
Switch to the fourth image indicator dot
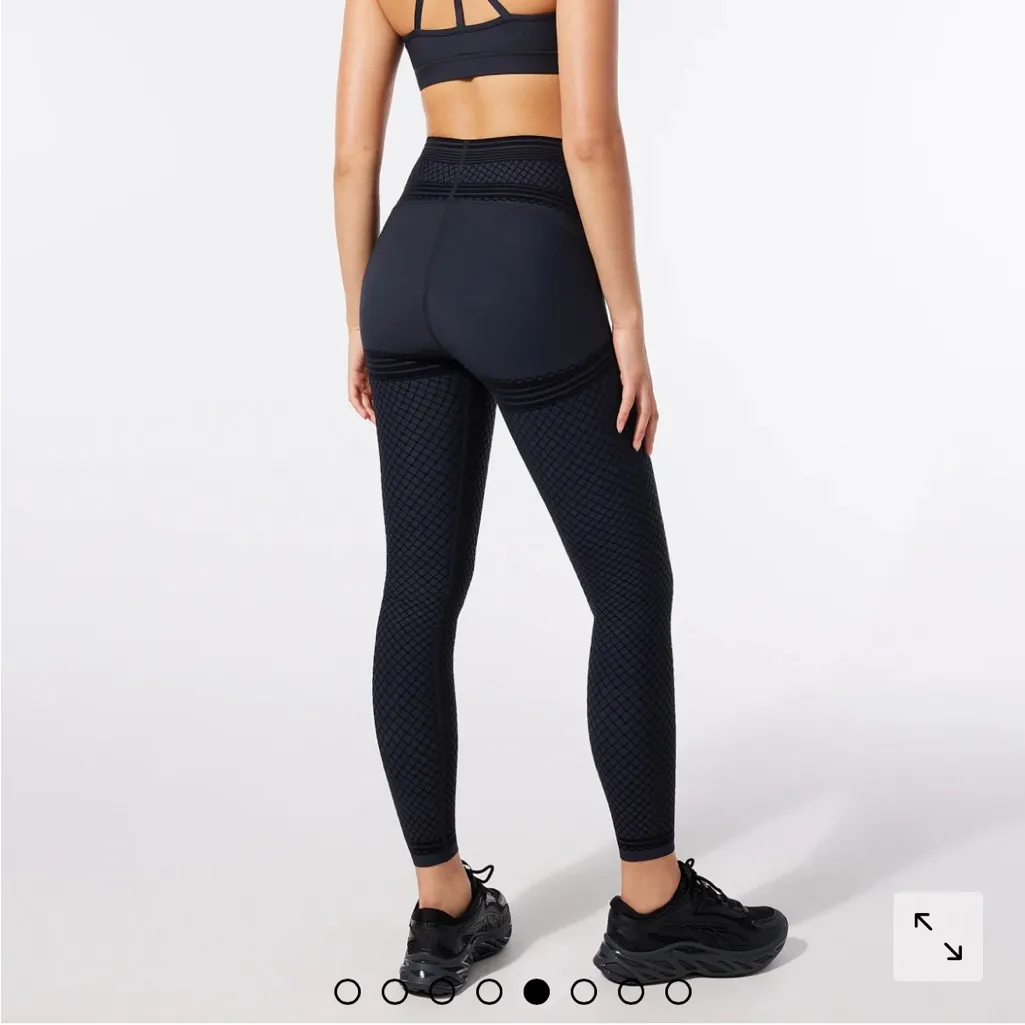click(x=489, y=992)
